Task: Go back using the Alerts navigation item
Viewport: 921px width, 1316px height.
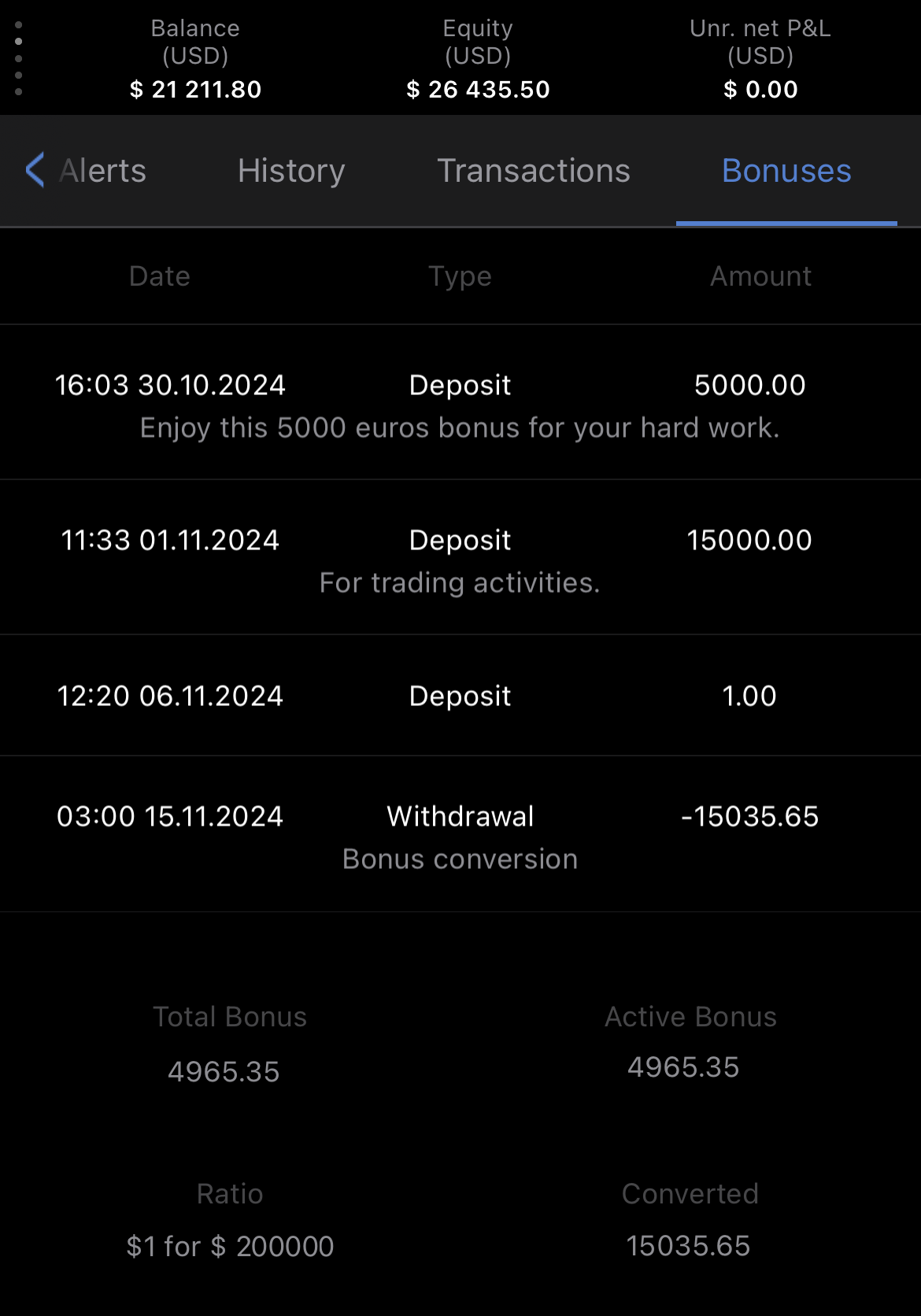Action: pyautogui.click(x=102, y=171)
